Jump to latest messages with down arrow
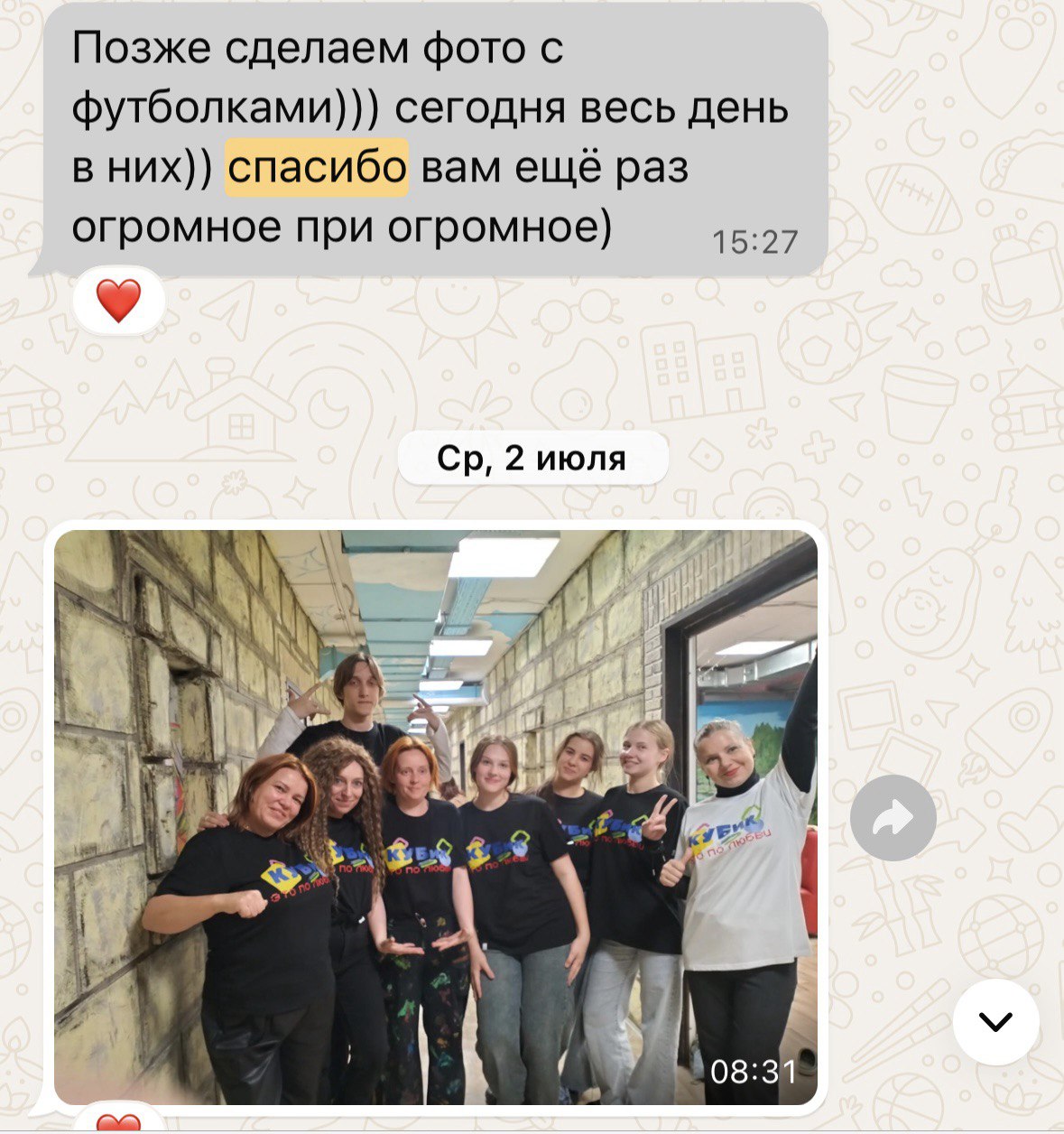 (x=995, y=1021)
